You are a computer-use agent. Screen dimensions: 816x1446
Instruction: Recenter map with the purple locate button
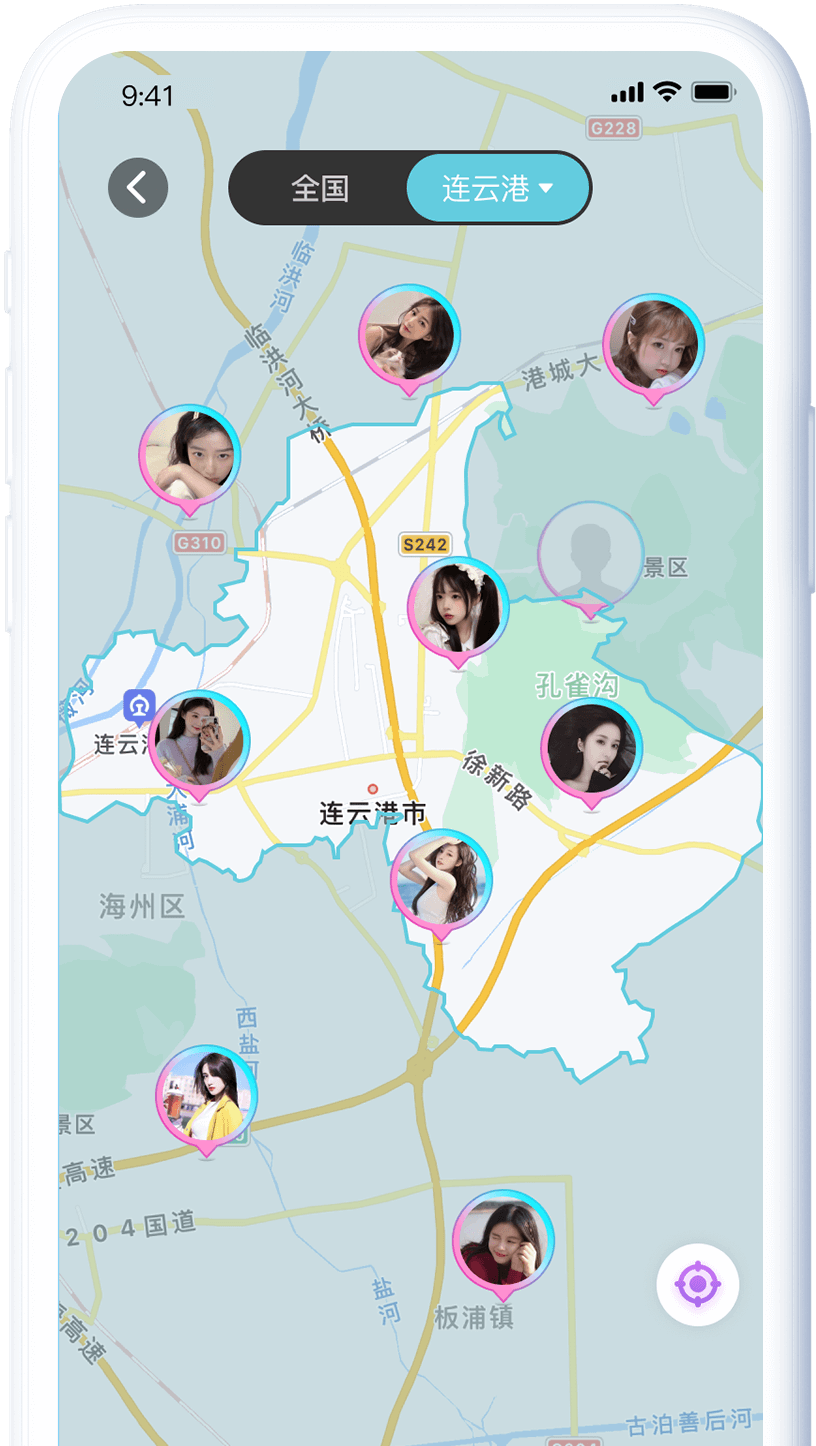pos(697,1284)
